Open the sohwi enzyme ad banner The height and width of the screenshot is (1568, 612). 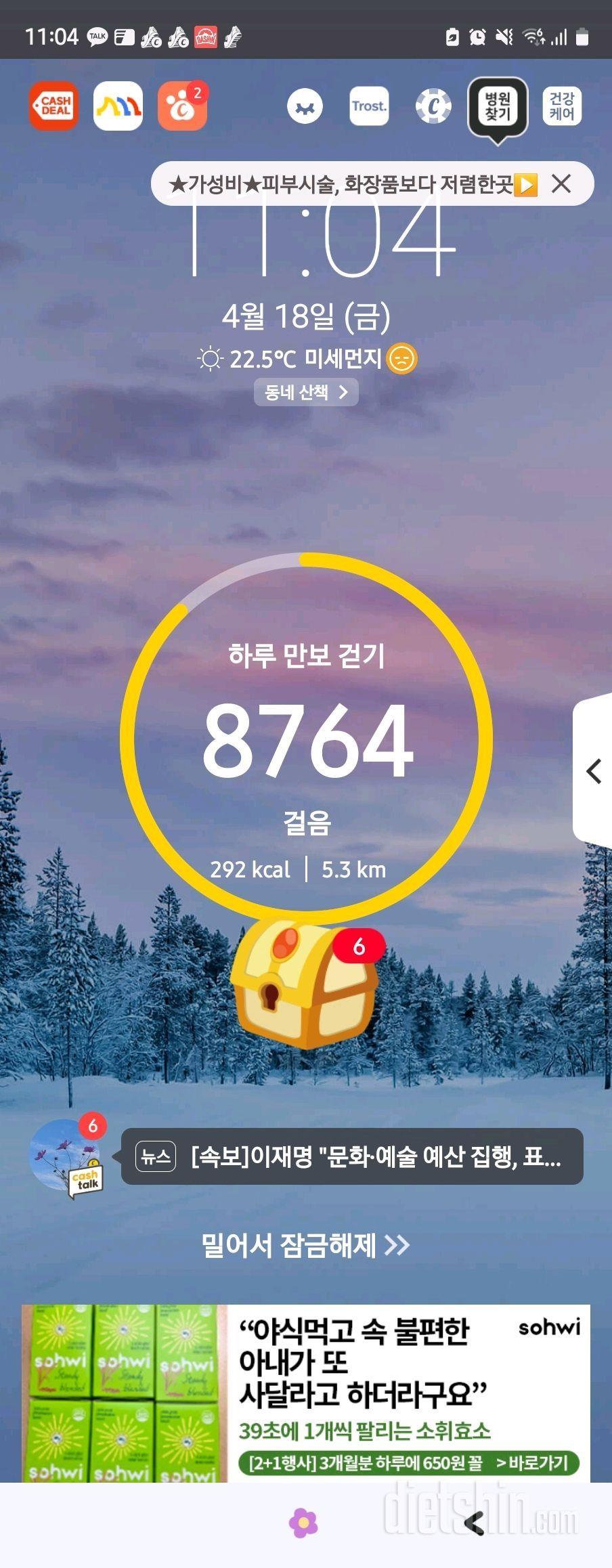tap(305, 1393)
